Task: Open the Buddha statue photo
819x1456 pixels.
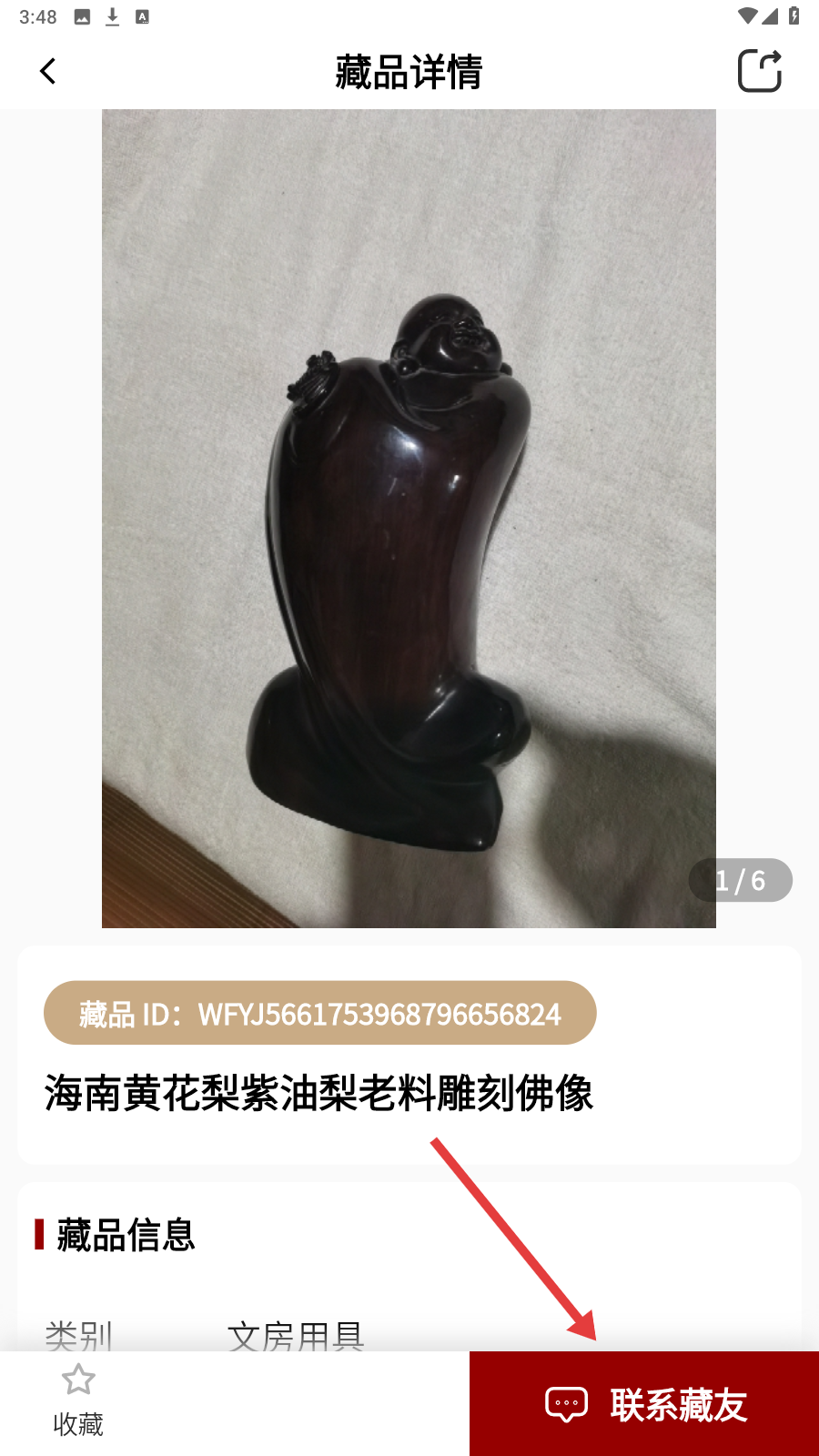Action: (409, 519)
